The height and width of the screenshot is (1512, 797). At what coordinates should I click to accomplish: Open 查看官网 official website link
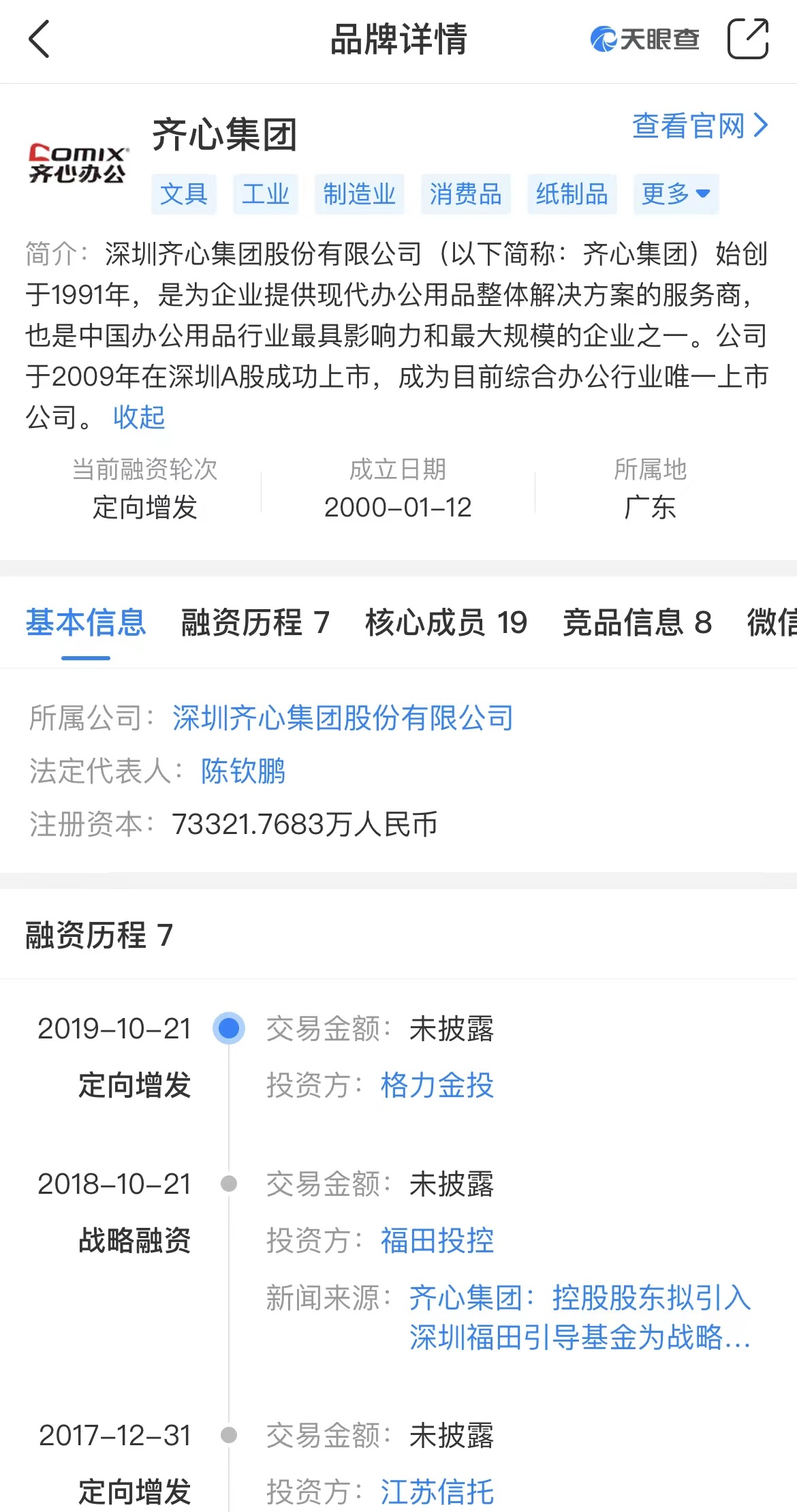(x=700, y=126)
